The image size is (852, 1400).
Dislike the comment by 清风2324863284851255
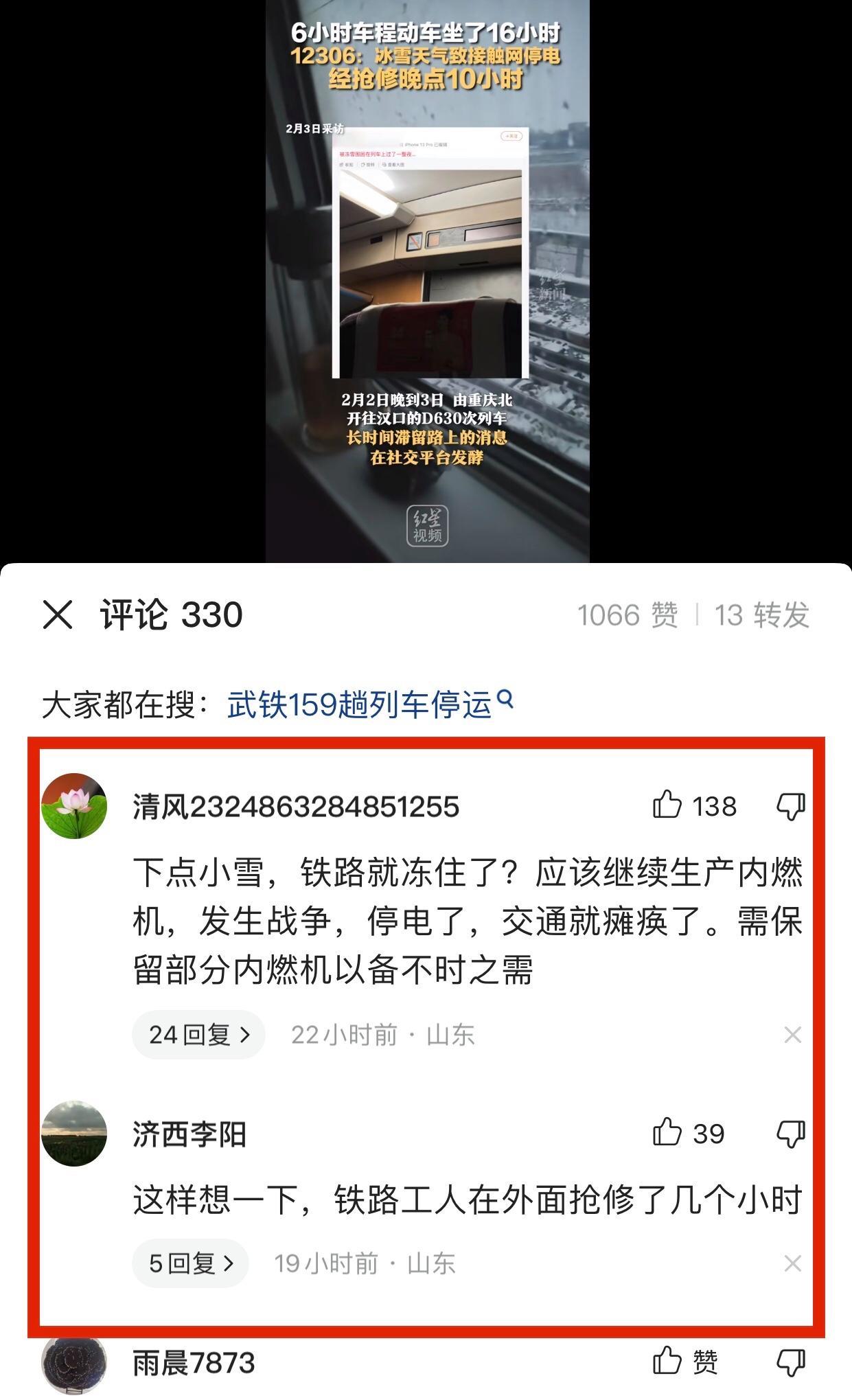click(790, 806)
